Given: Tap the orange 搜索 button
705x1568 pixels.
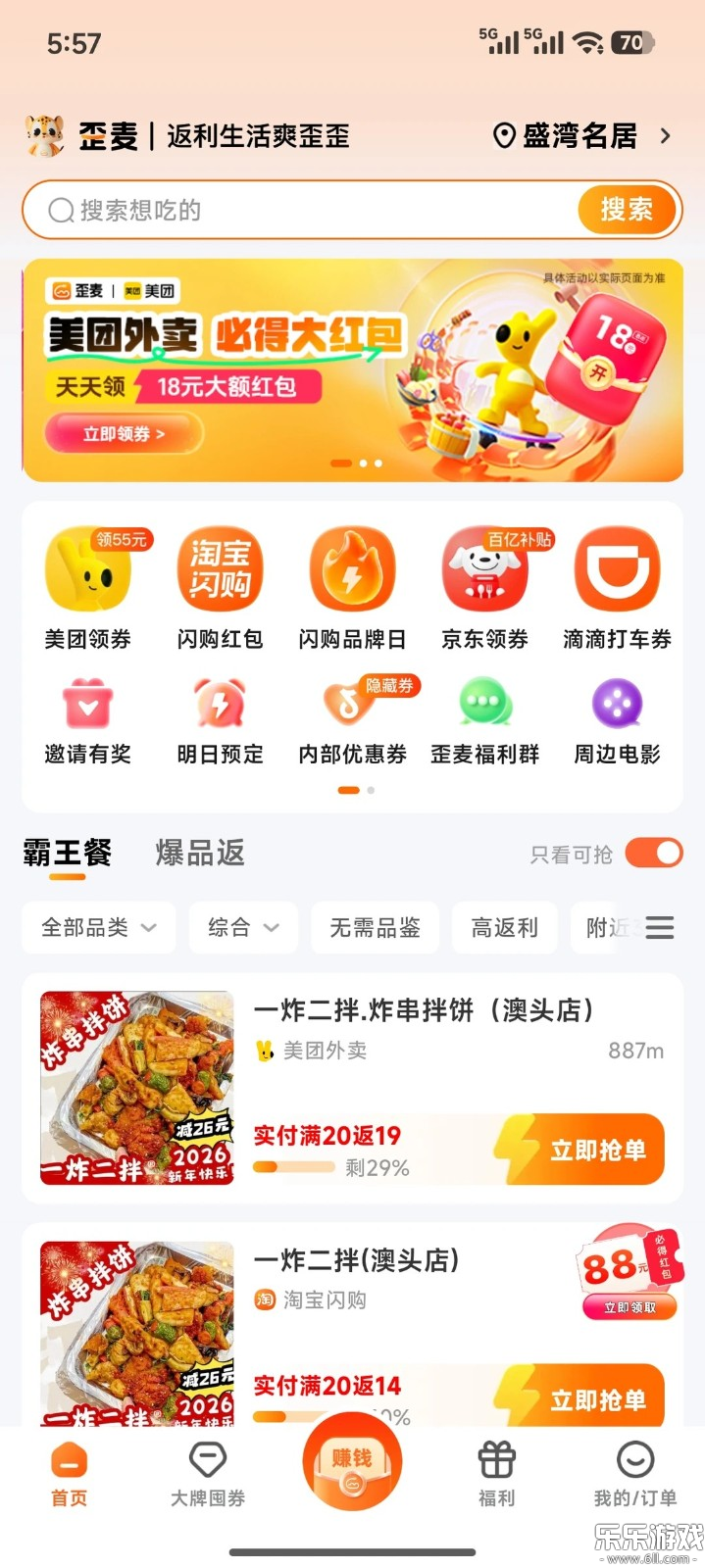Looking at the screenshot, I should click(627, 210).
